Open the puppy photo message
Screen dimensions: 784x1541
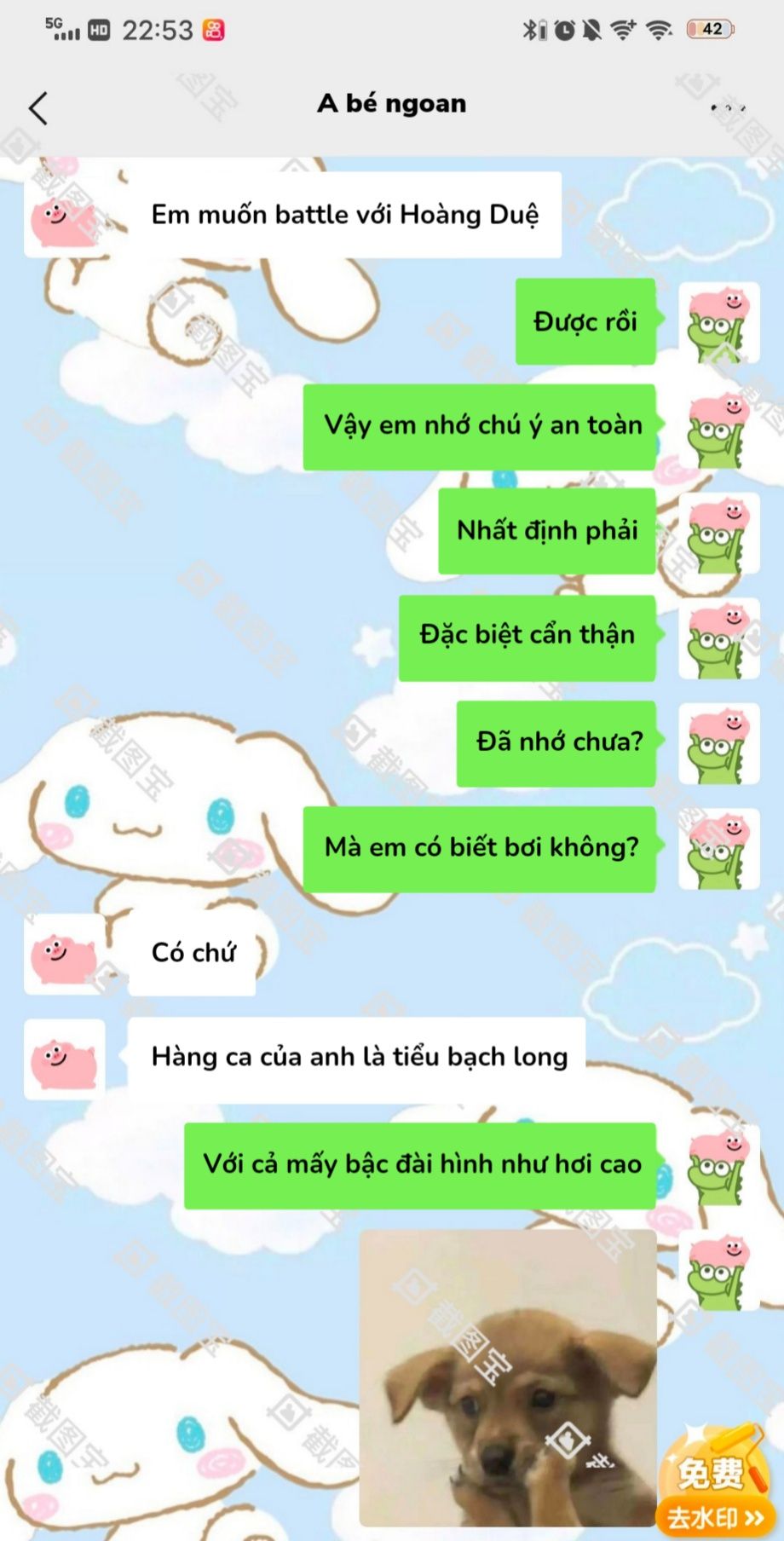(508, 1379)
